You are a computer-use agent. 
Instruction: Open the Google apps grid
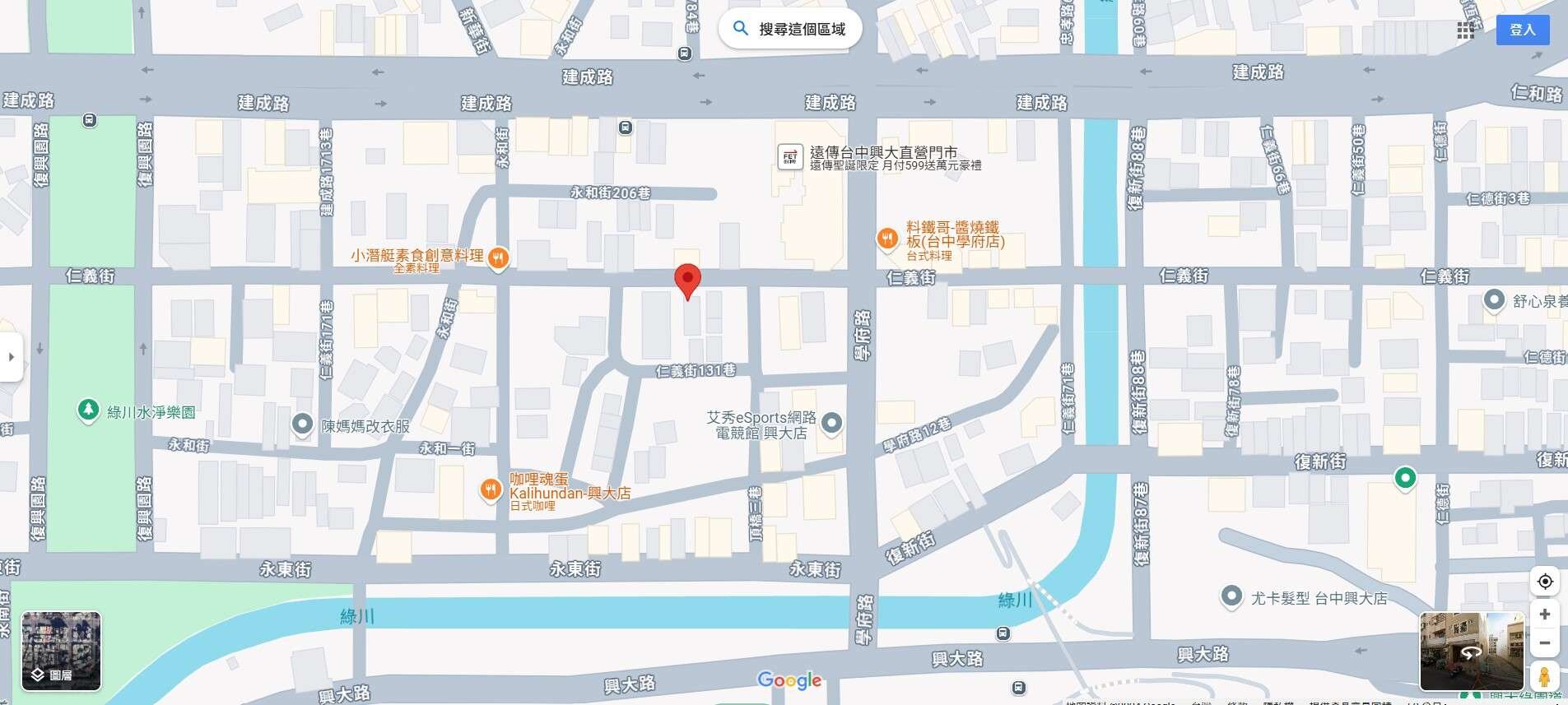(1465, 30)
